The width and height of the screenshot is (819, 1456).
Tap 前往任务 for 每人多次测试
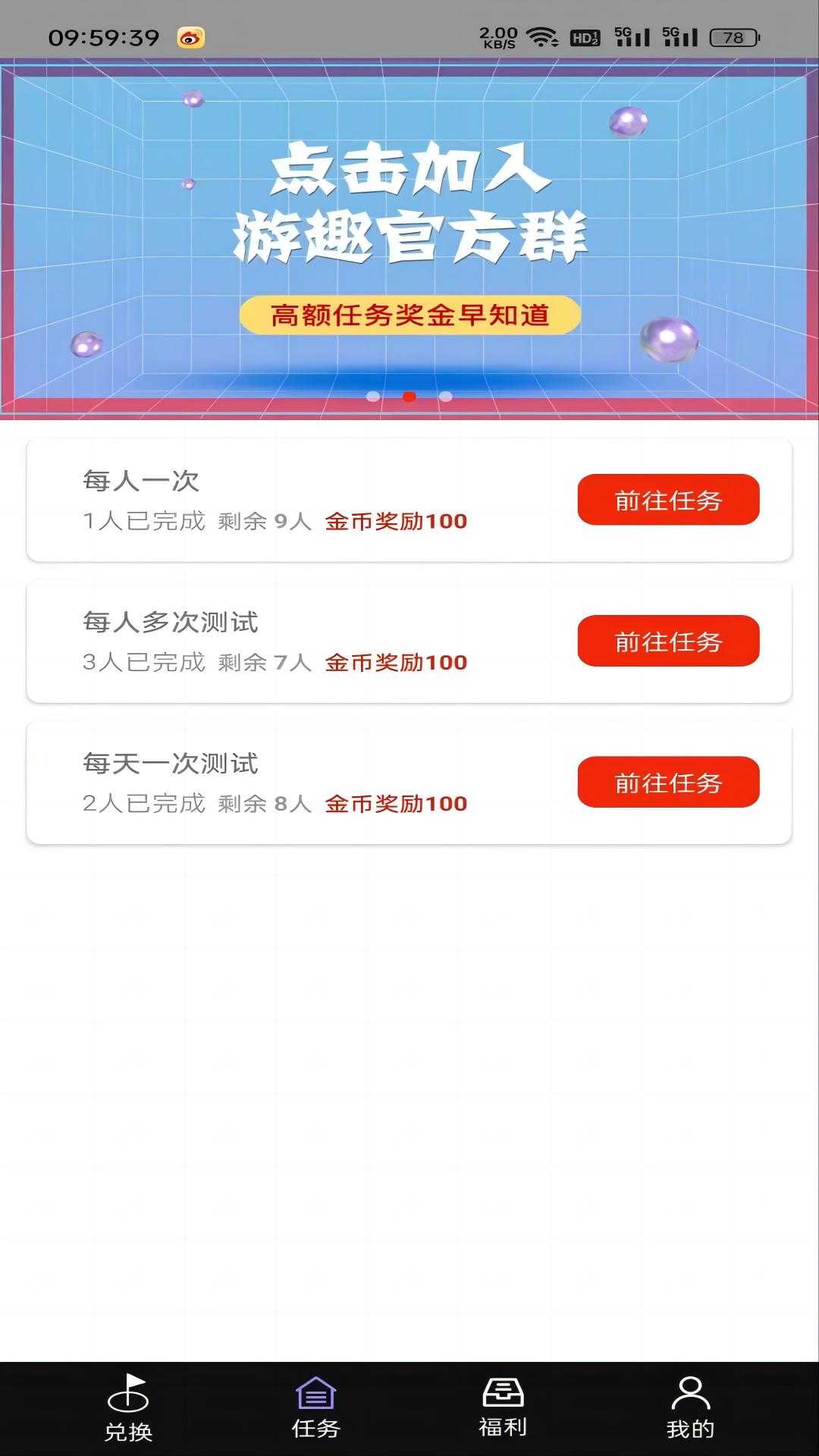click(668, 641)
